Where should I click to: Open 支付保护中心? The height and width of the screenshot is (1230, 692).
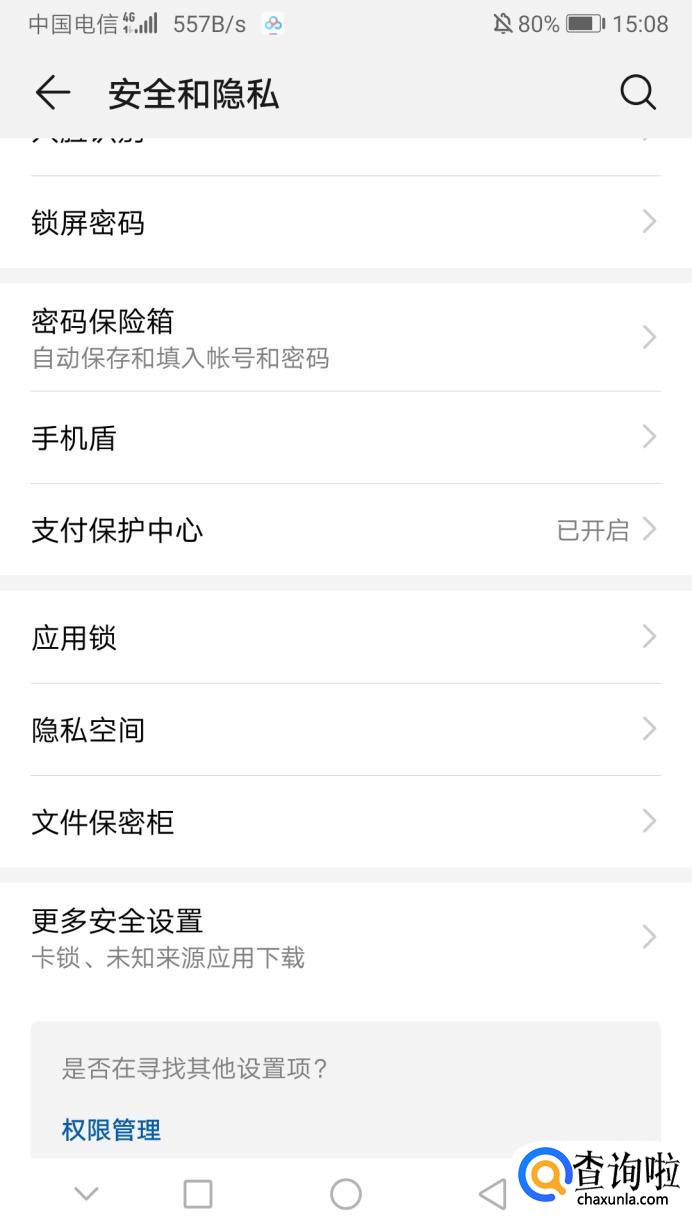coord(345,530)
